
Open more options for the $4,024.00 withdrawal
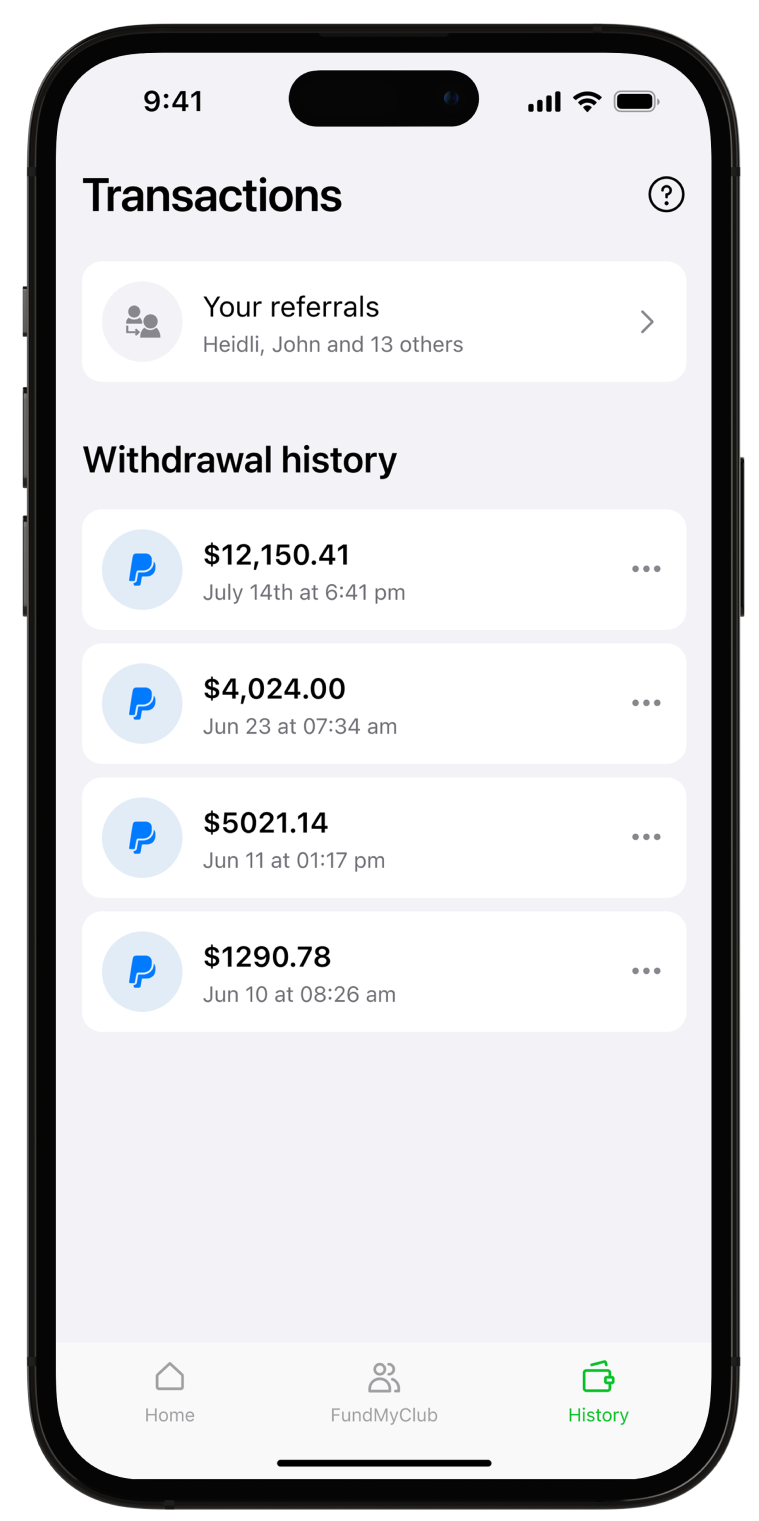[646, 703]
